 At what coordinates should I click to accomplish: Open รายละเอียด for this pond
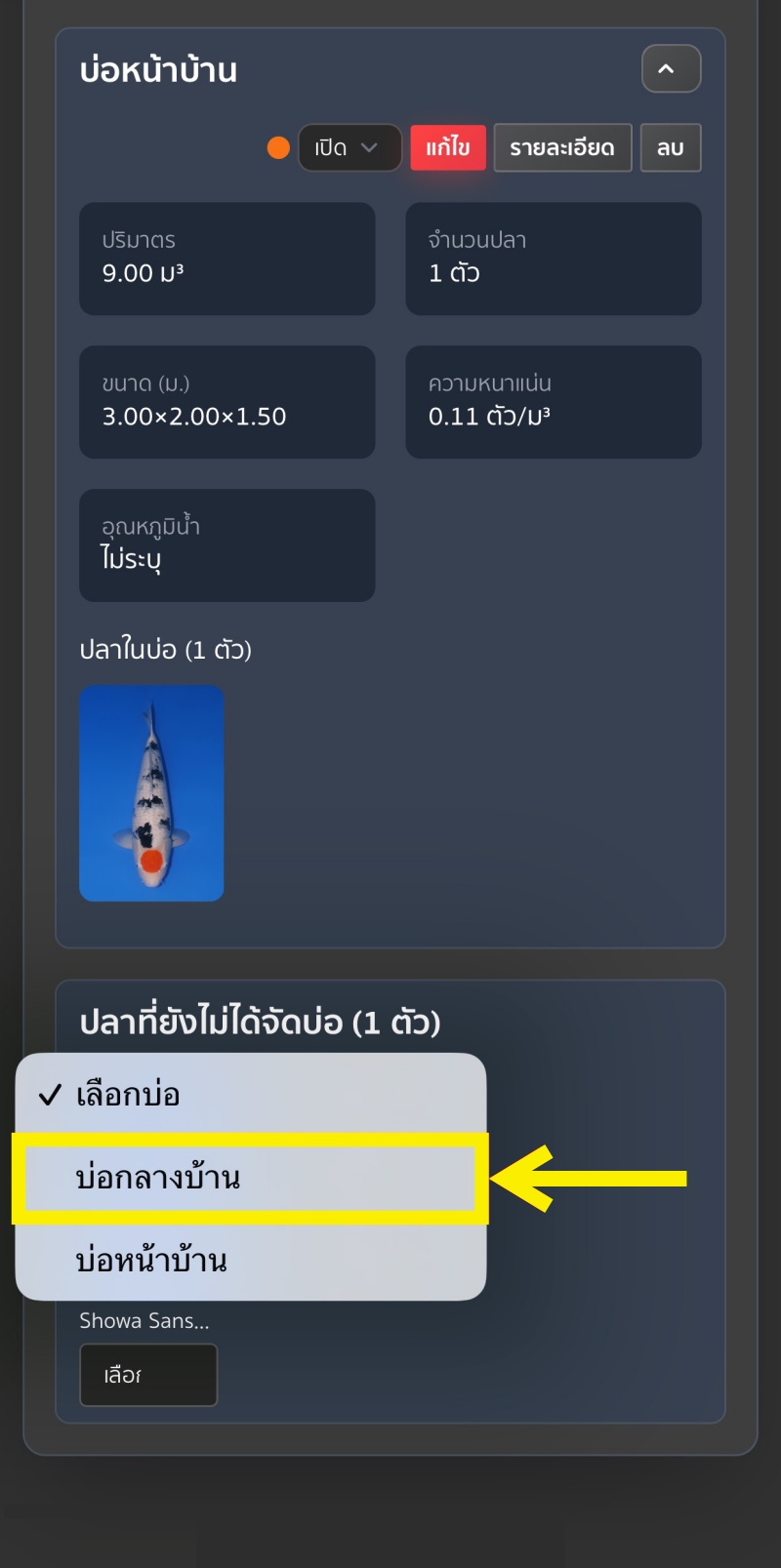pos(562,148)
